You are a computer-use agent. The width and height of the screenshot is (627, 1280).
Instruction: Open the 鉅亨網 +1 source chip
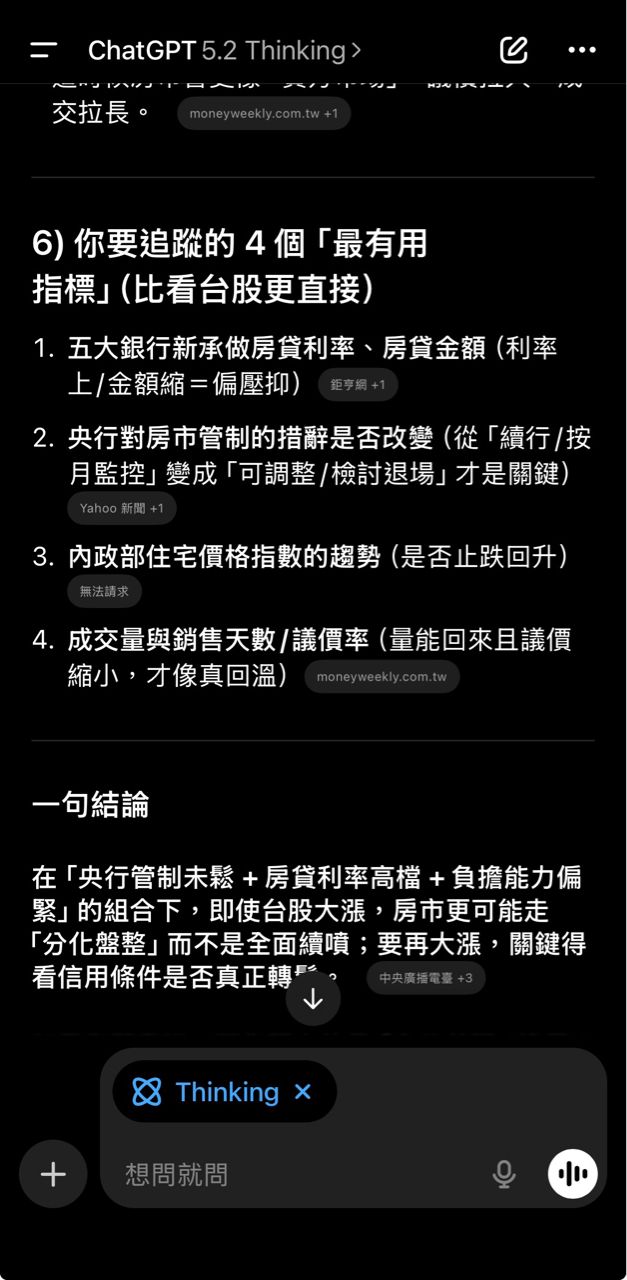click(x=357, y=384)
